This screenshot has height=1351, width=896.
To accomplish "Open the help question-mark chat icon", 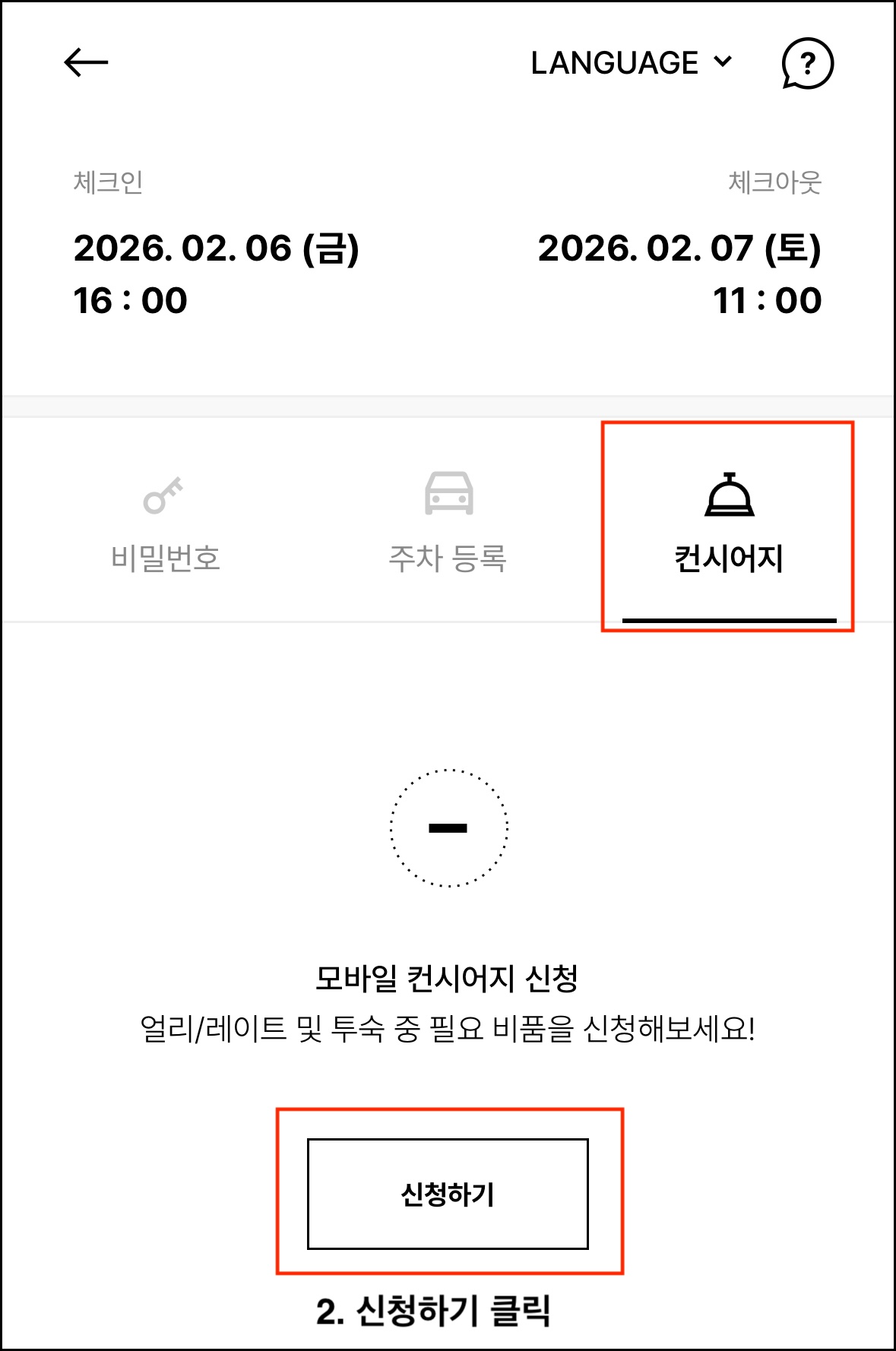I will click(x=807, y=64).
